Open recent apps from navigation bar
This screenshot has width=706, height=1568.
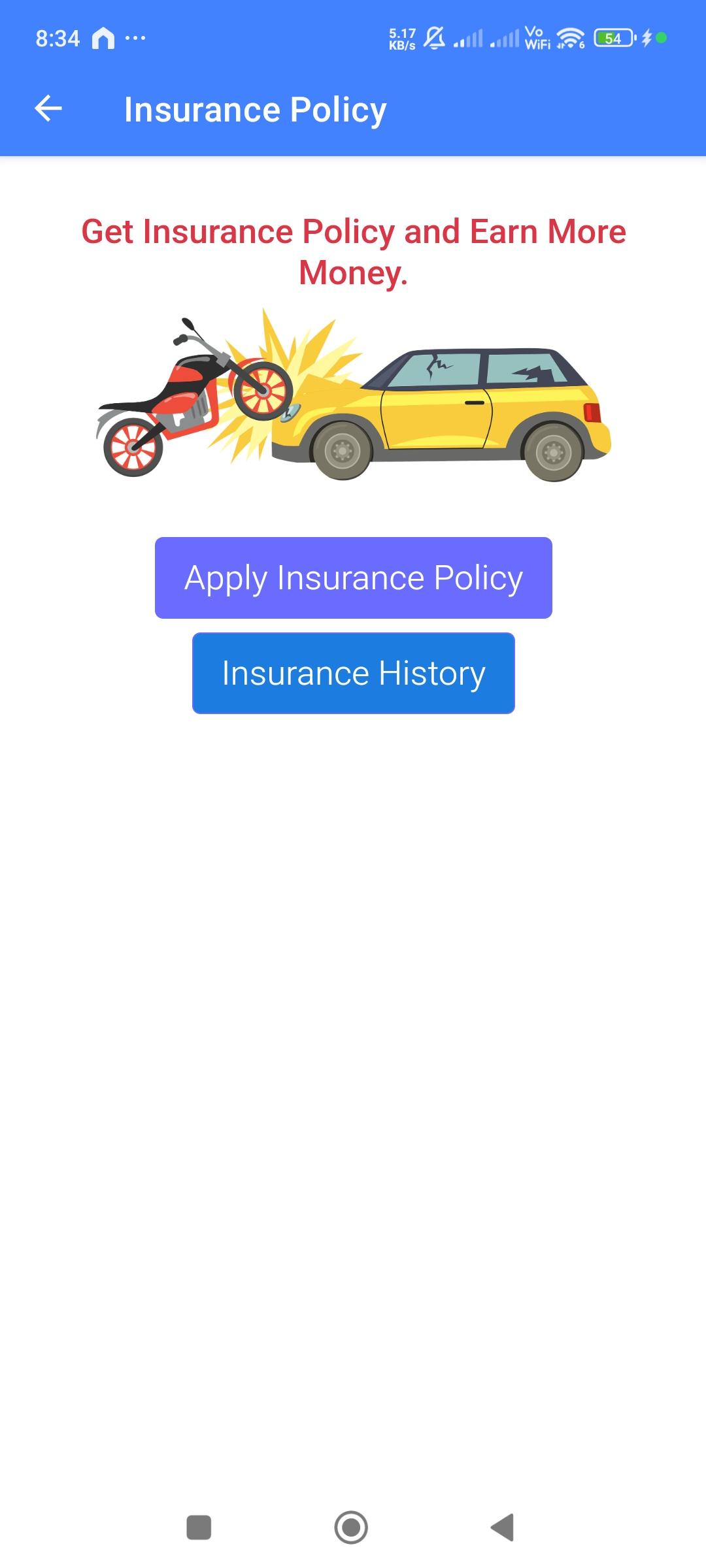(199, 1527)
